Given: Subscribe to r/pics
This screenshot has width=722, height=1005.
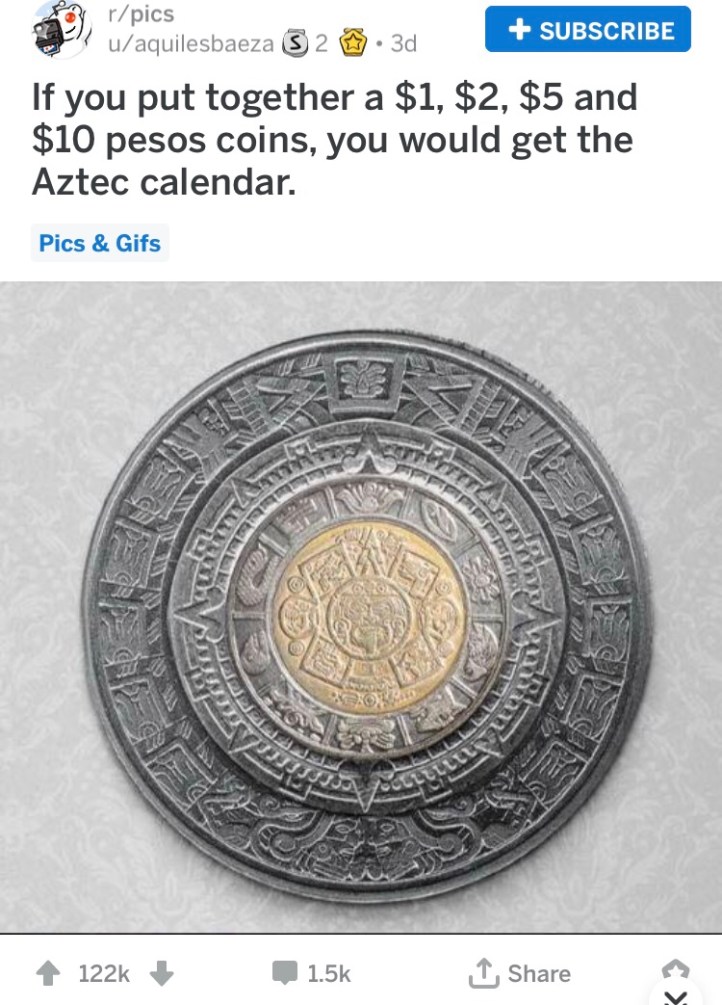Looking at the screenshot, I should point(588,29).
